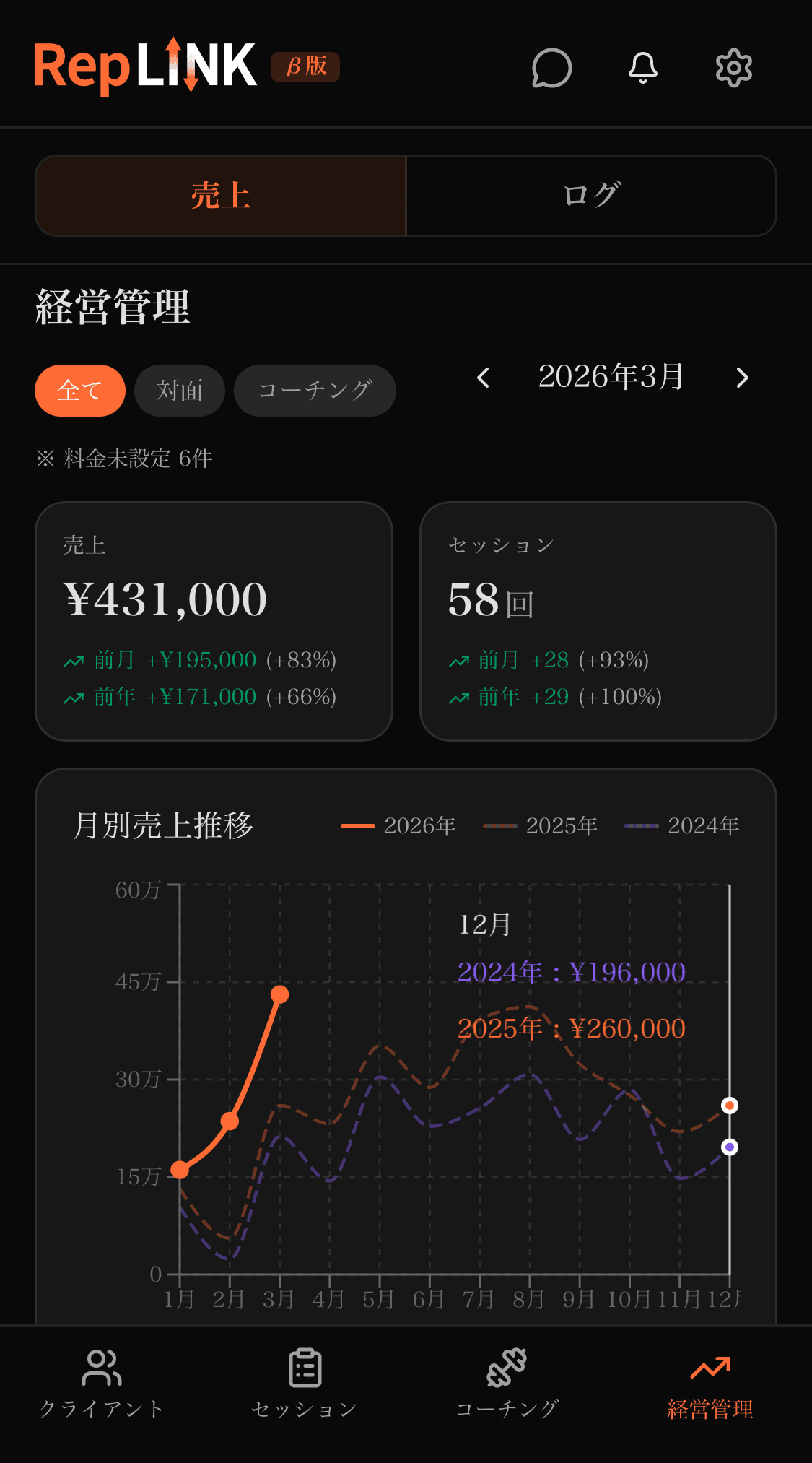Switch to the ログ tab

pyautogui.click(x=591, y=196)
